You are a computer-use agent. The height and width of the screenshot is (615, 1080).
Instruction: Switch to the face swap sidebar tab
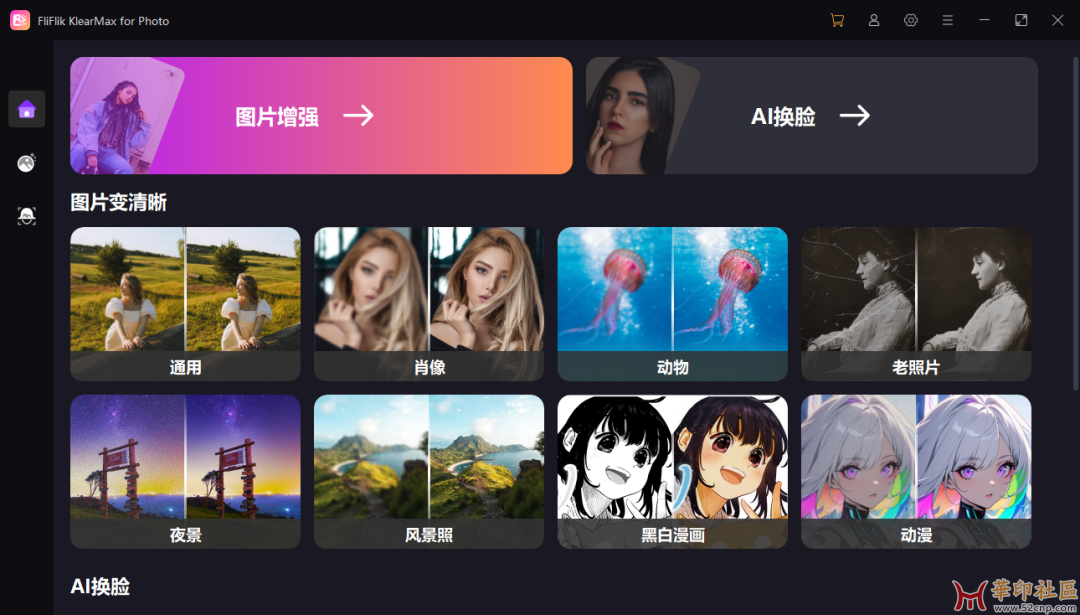click(x=27, y=215)
